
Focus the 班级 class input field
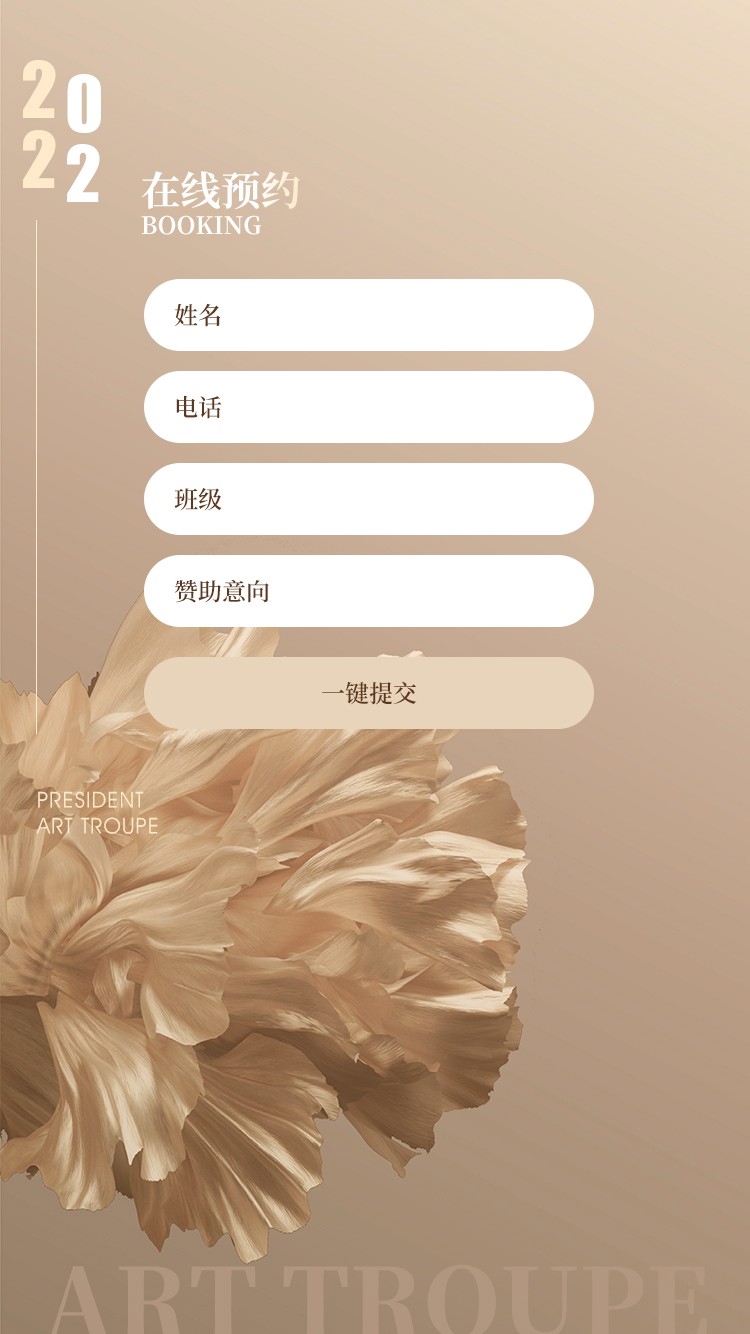369,499
